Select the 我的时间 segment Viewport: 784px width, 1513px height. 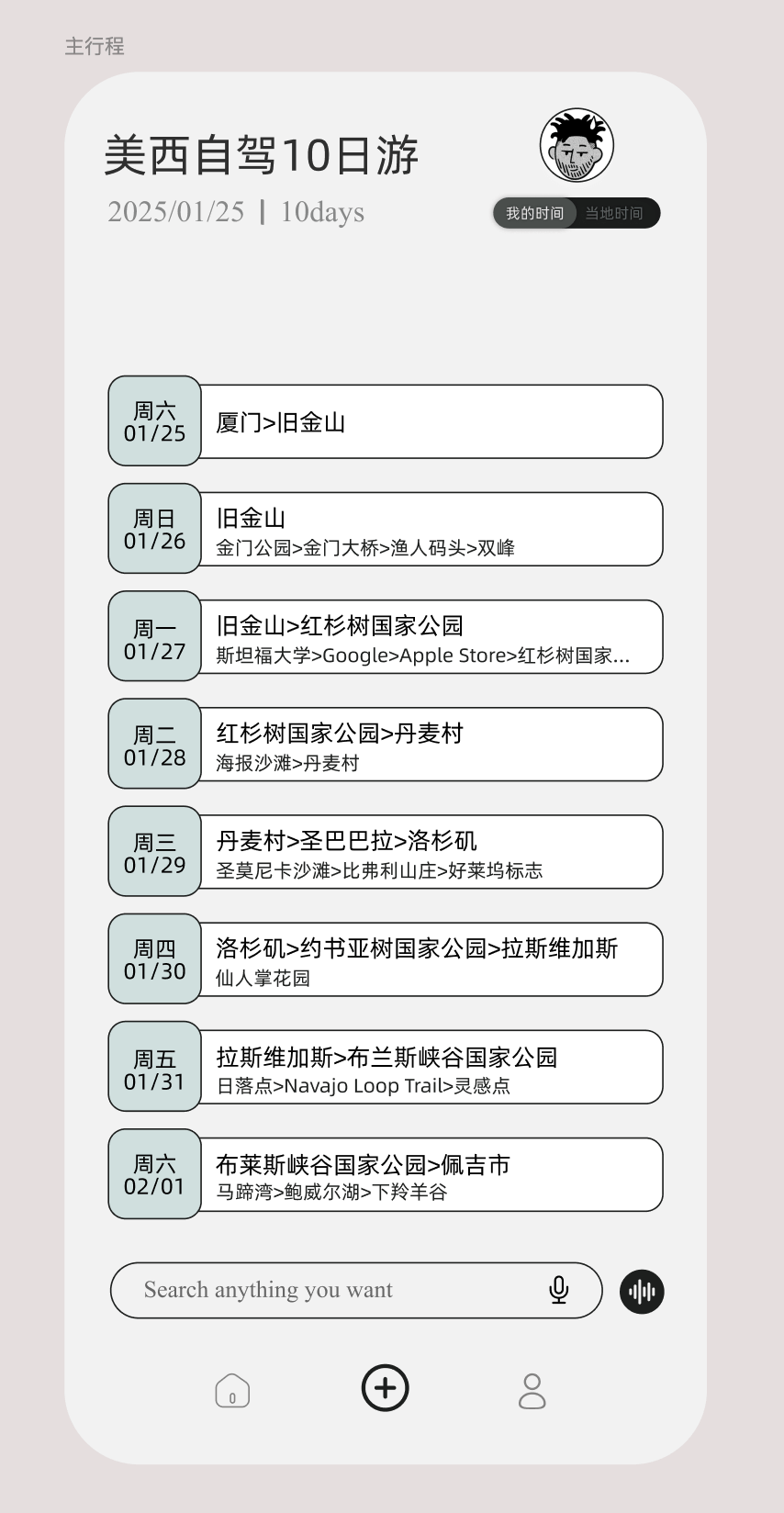click(x=535, y=213)
